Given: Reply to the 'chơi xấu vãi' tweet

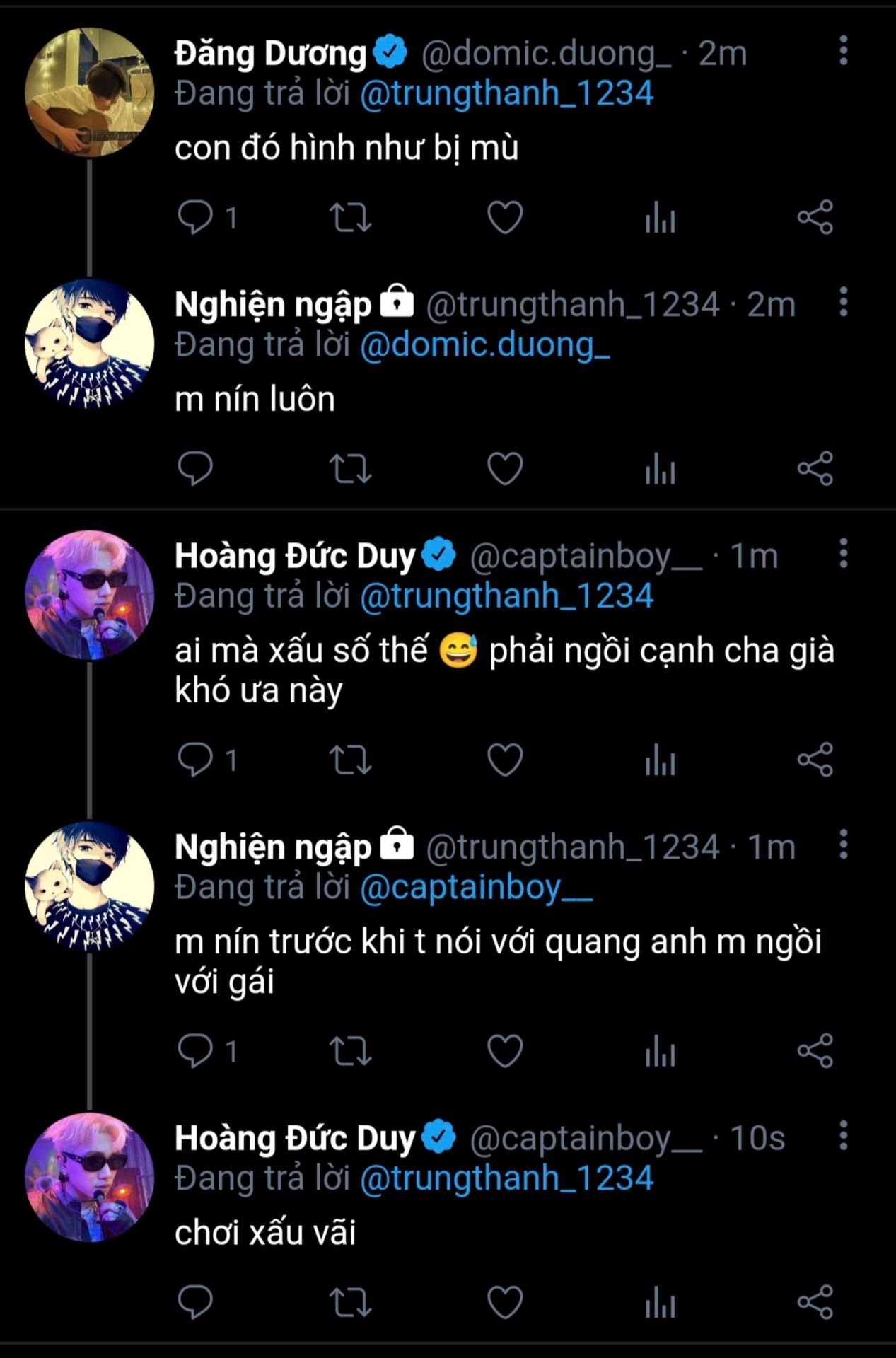Looking at the screenshot, I should click(195, 1301).
